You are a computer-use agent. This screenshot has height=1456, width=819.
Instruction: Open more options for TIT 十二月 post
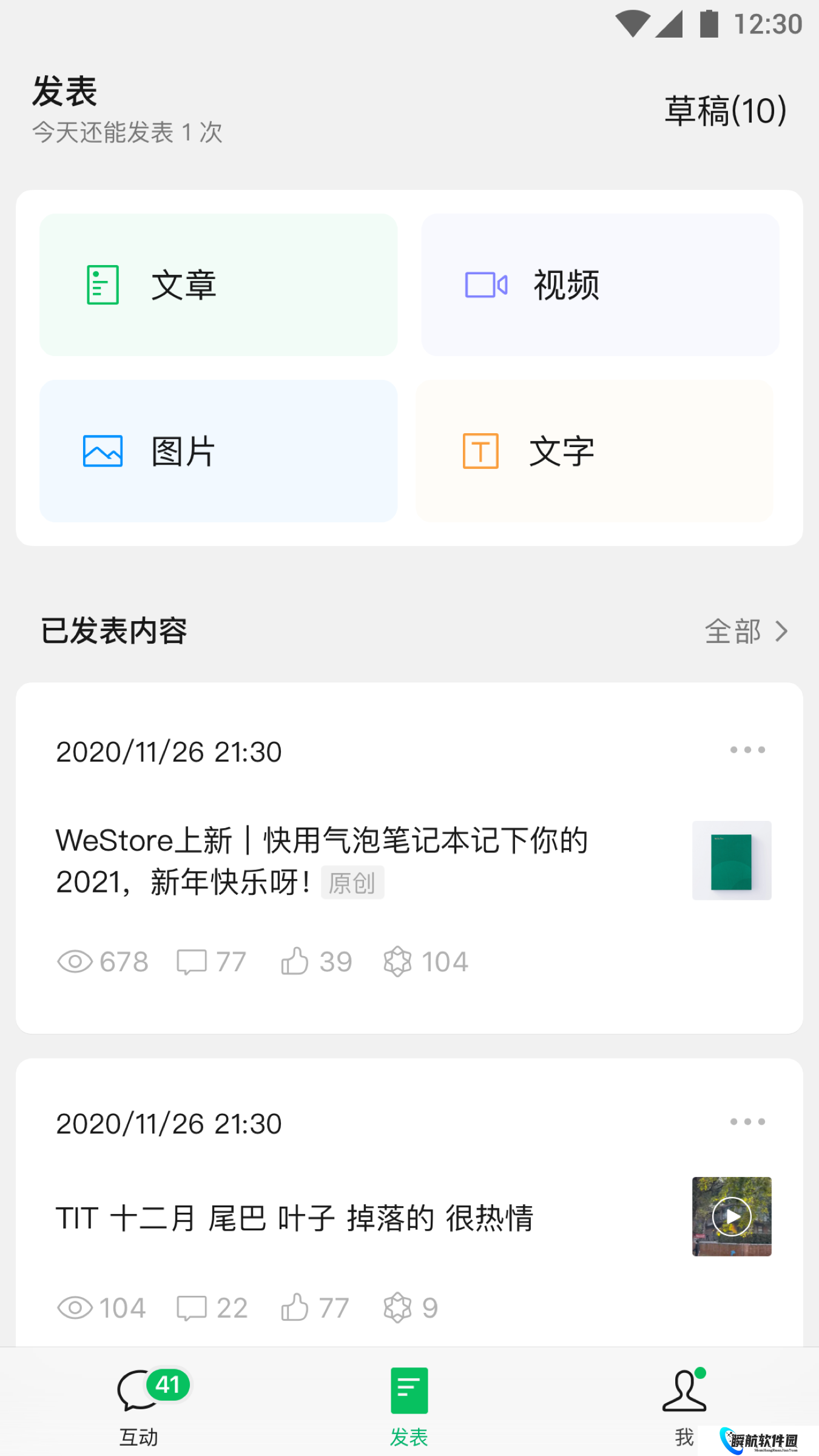747,1122
